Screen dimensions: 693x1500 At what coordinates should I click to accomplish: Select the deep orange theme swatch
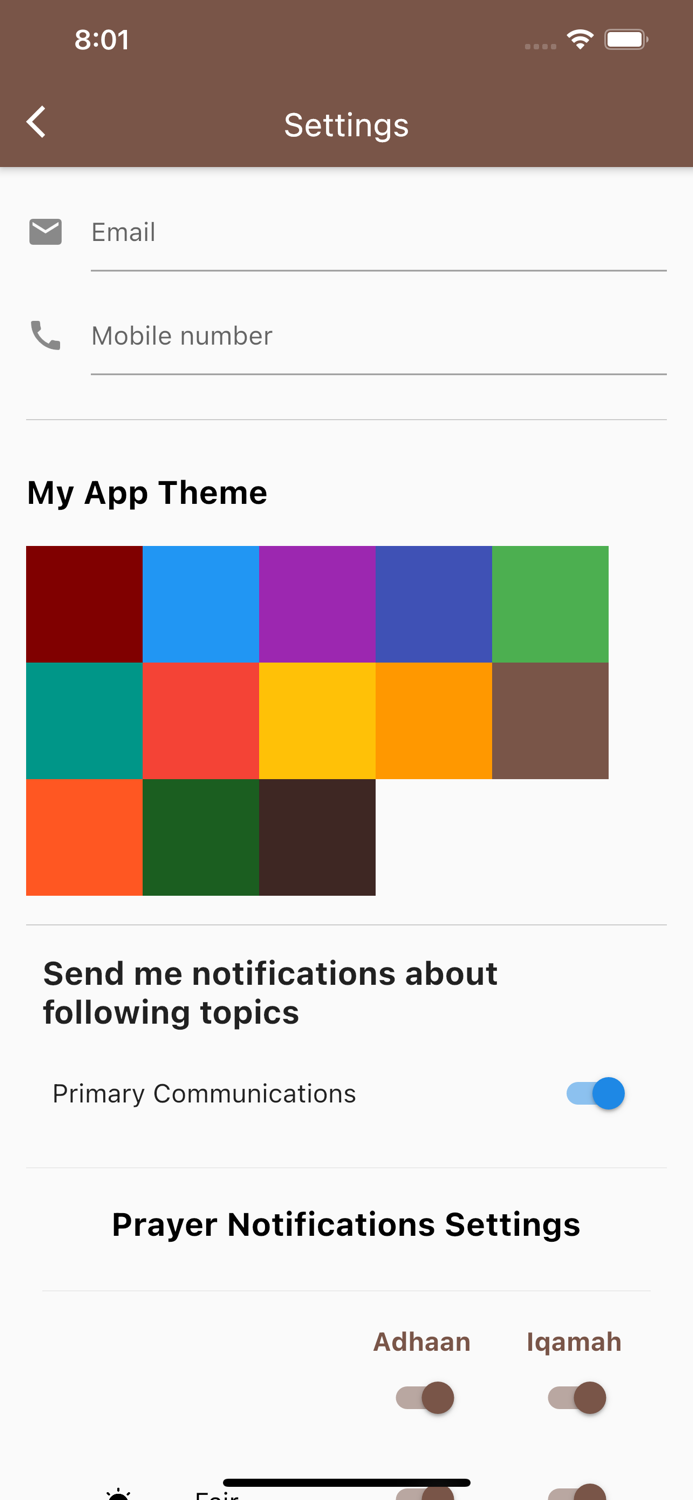[x=84, y=837]
